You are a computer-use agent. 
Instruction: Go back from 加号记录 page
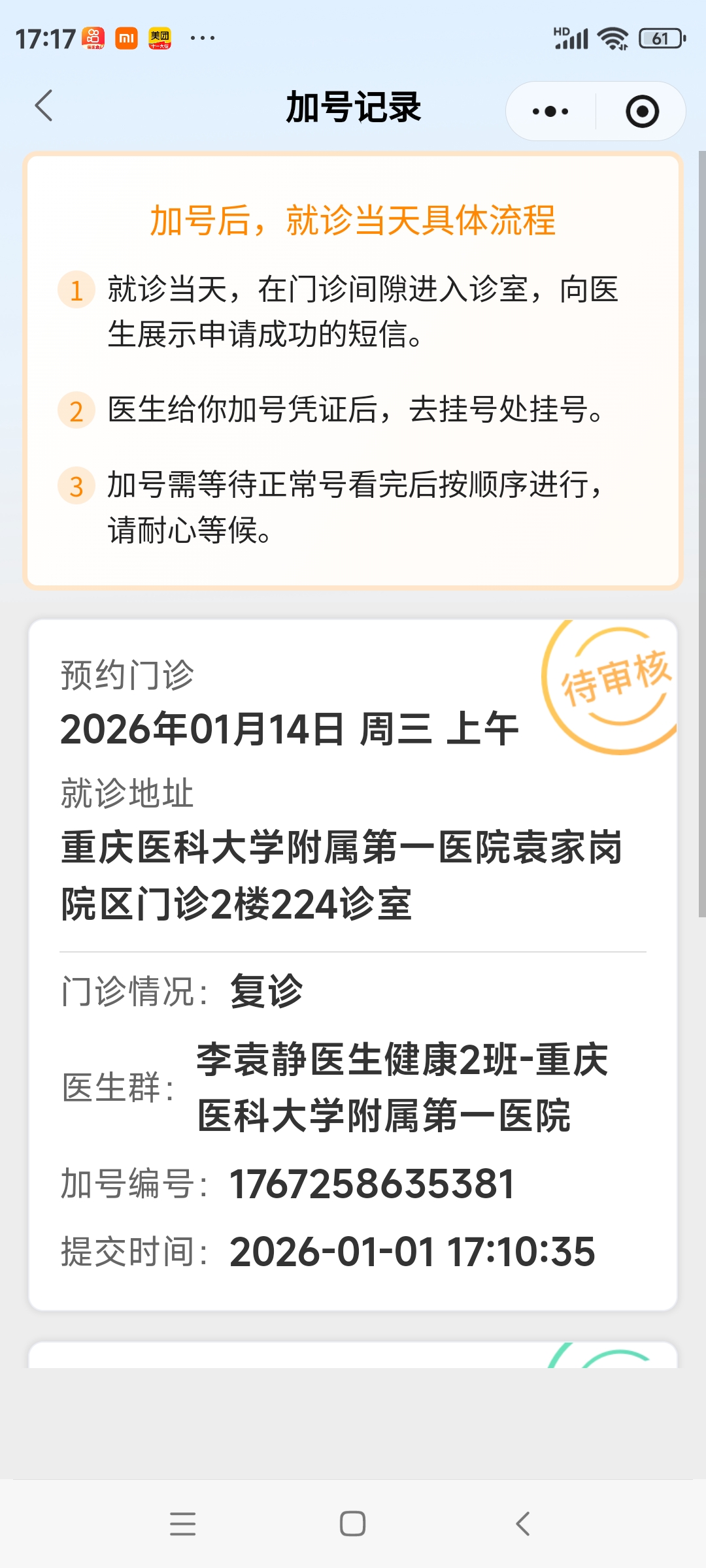[44, 106]
